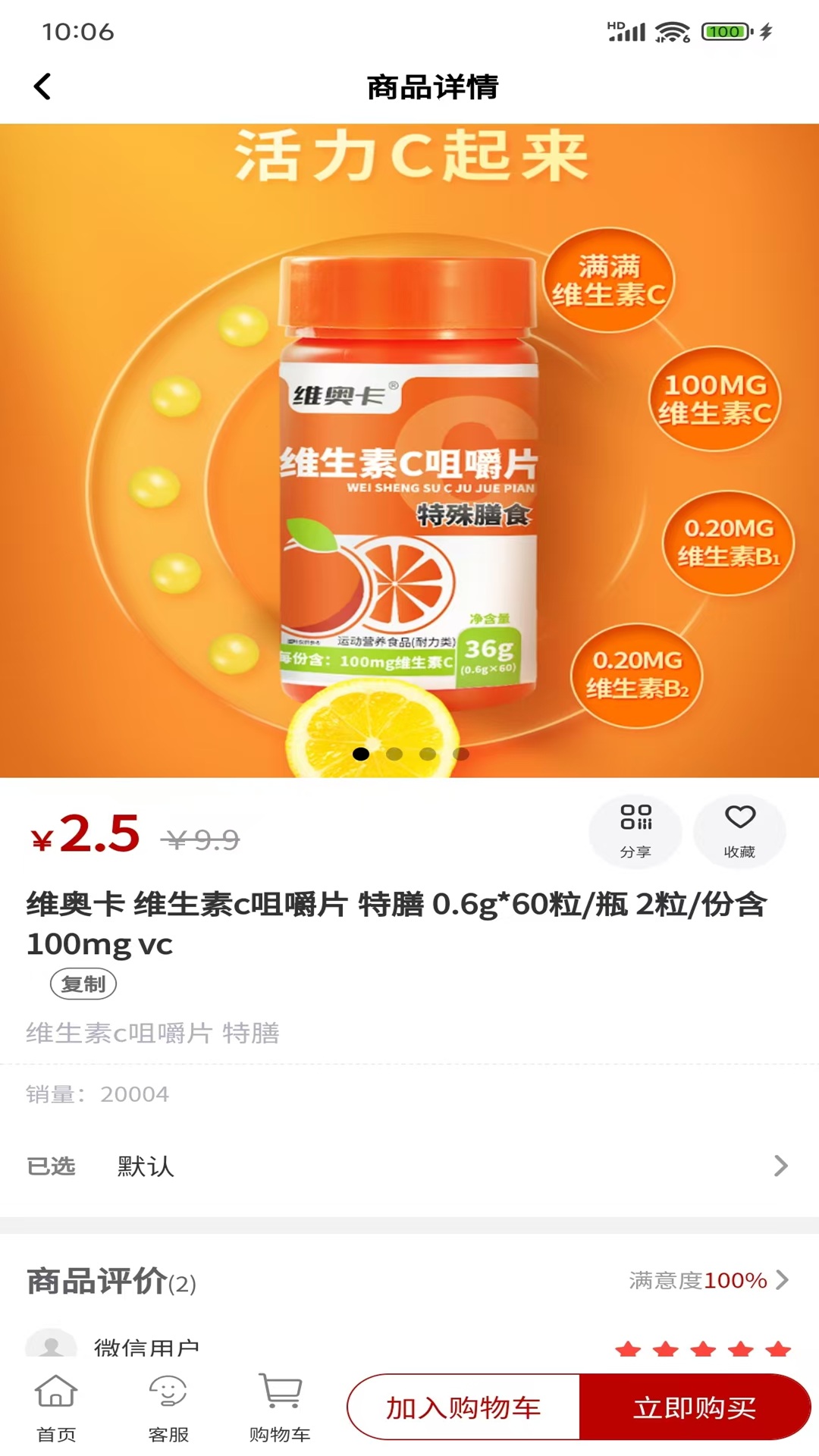Tap the share (分享) icon
The width and height of the screenshot is (819, 1456).
[x=635, y=830]
